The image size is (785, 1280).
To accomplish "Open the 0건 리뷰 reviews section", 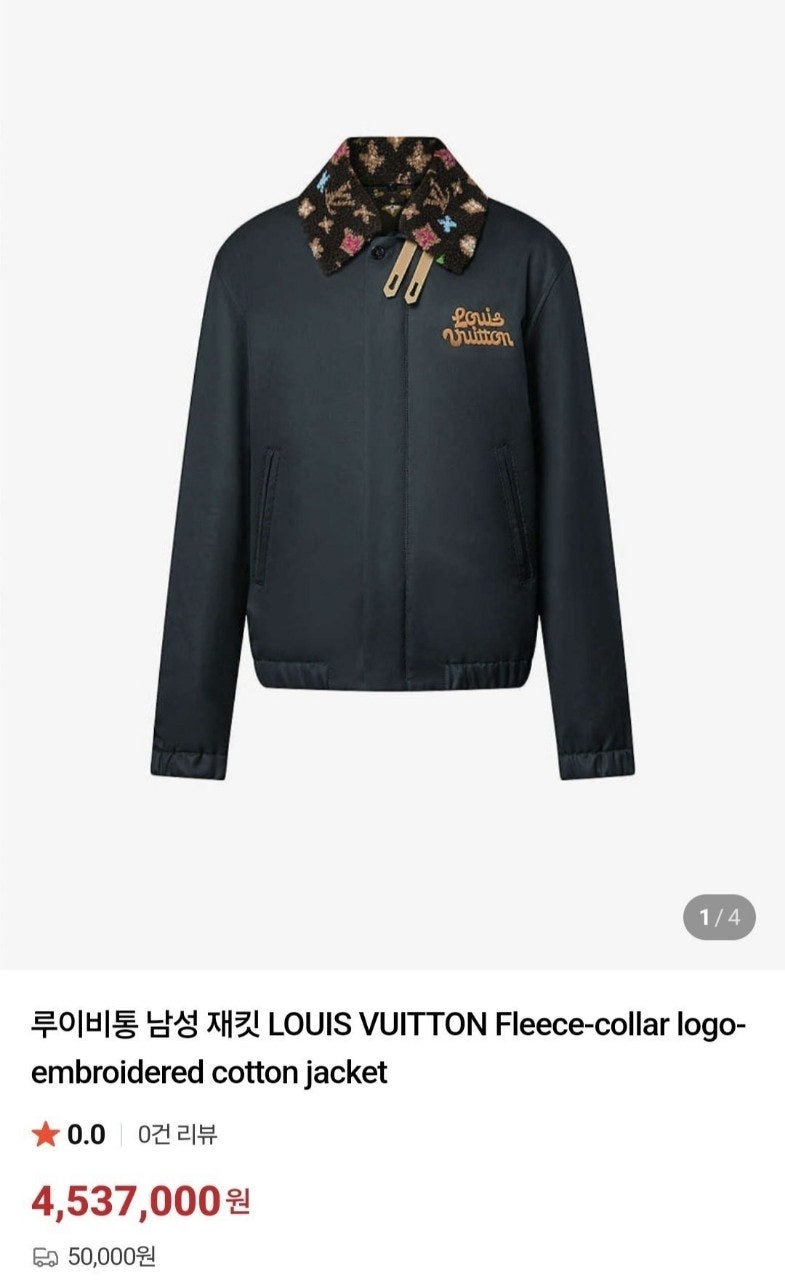I will click(178, 1135).
